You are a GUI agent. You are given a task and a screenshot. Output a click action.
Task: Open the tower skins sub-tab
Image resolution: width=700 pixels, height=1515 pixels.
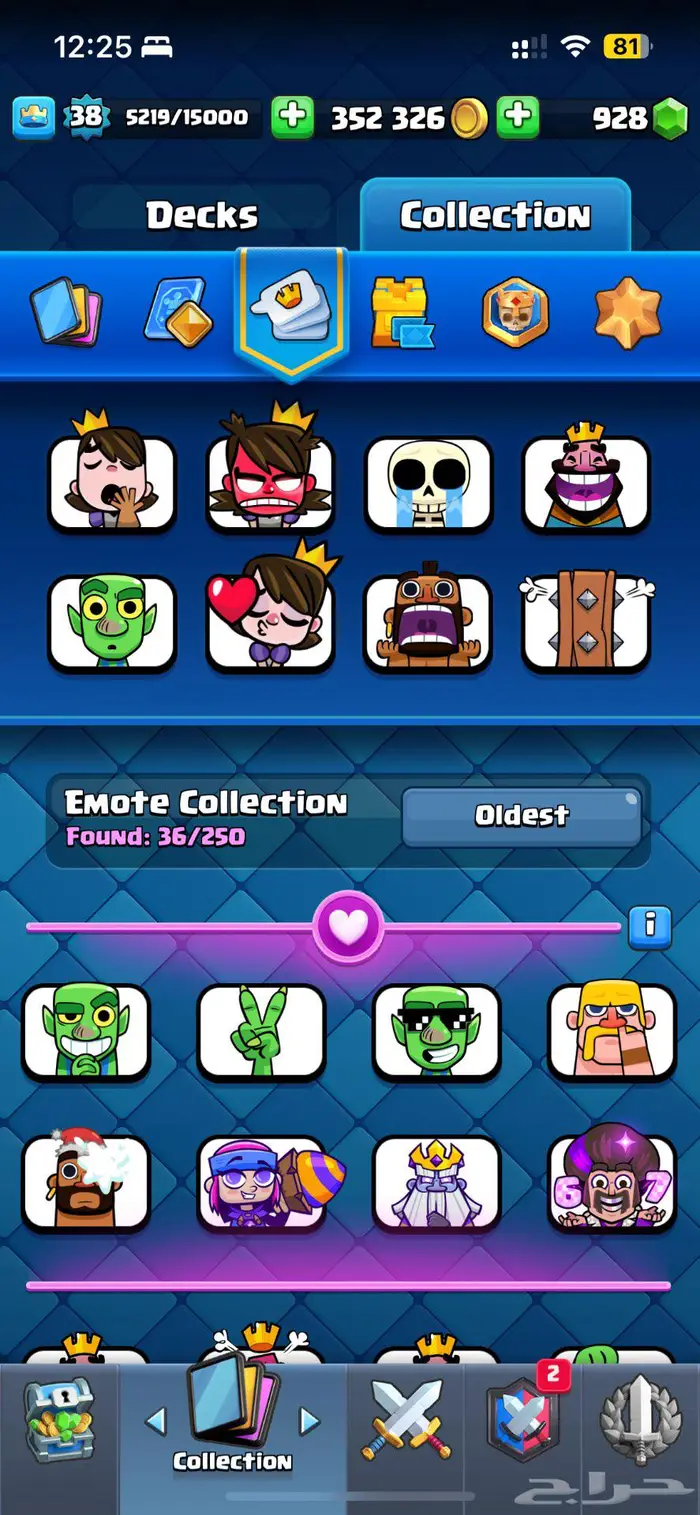(x=402, y=312)
